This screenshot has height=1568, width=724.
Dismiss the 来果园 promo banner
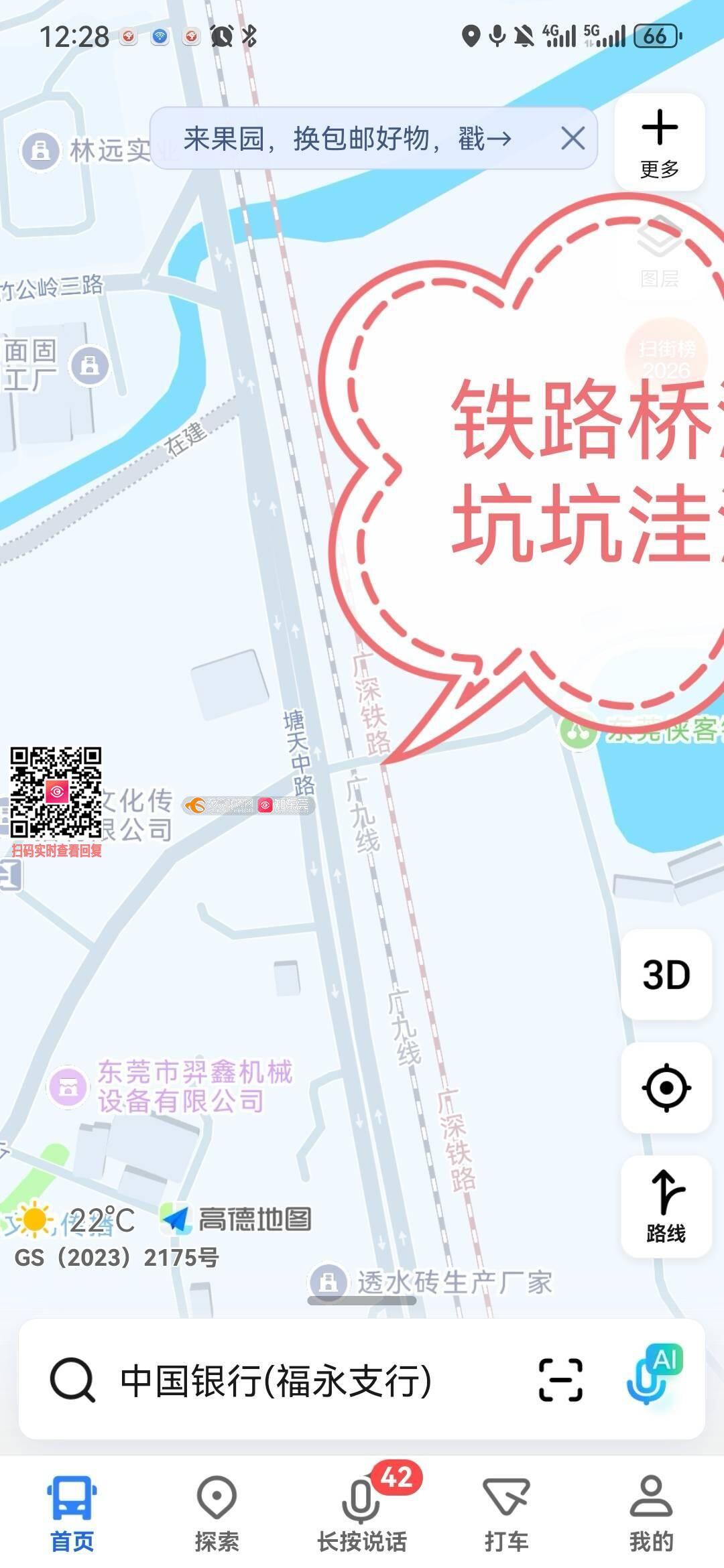572,139
